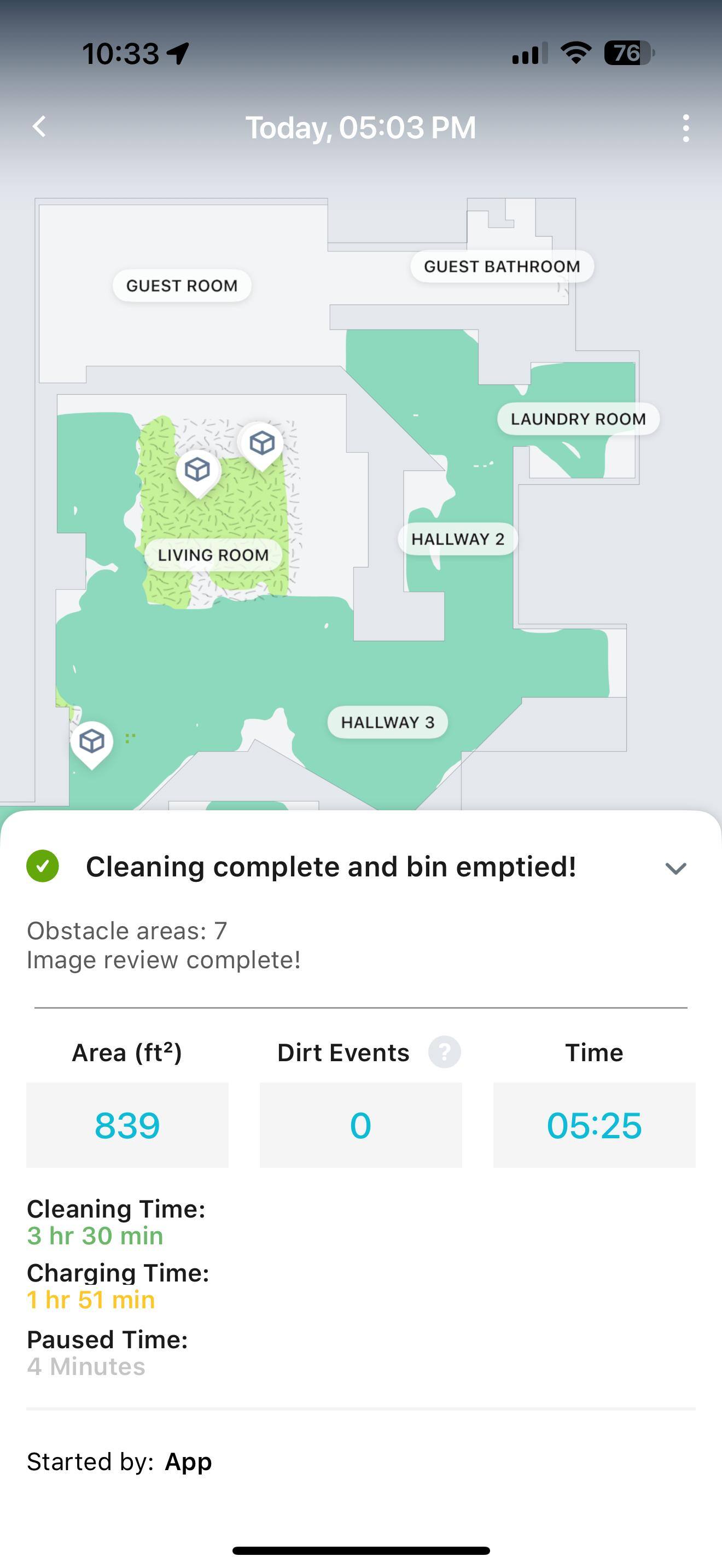Viewport: 722px width, 1568px height.
Task: Open the Dirt Events help icon
Action: click(444, 1052)
